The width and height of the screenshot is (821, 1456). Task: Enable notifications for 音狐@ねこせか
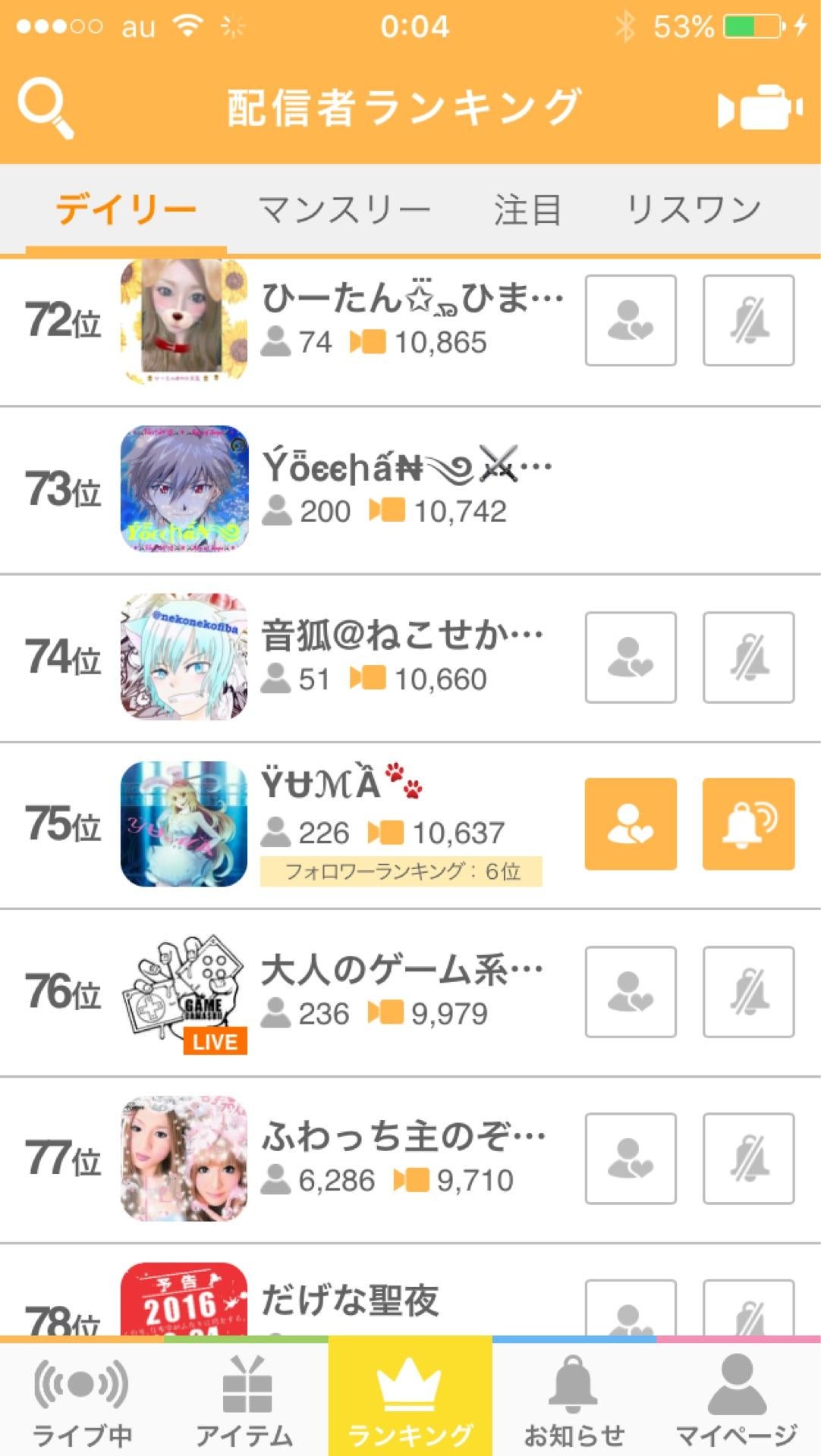748,657
